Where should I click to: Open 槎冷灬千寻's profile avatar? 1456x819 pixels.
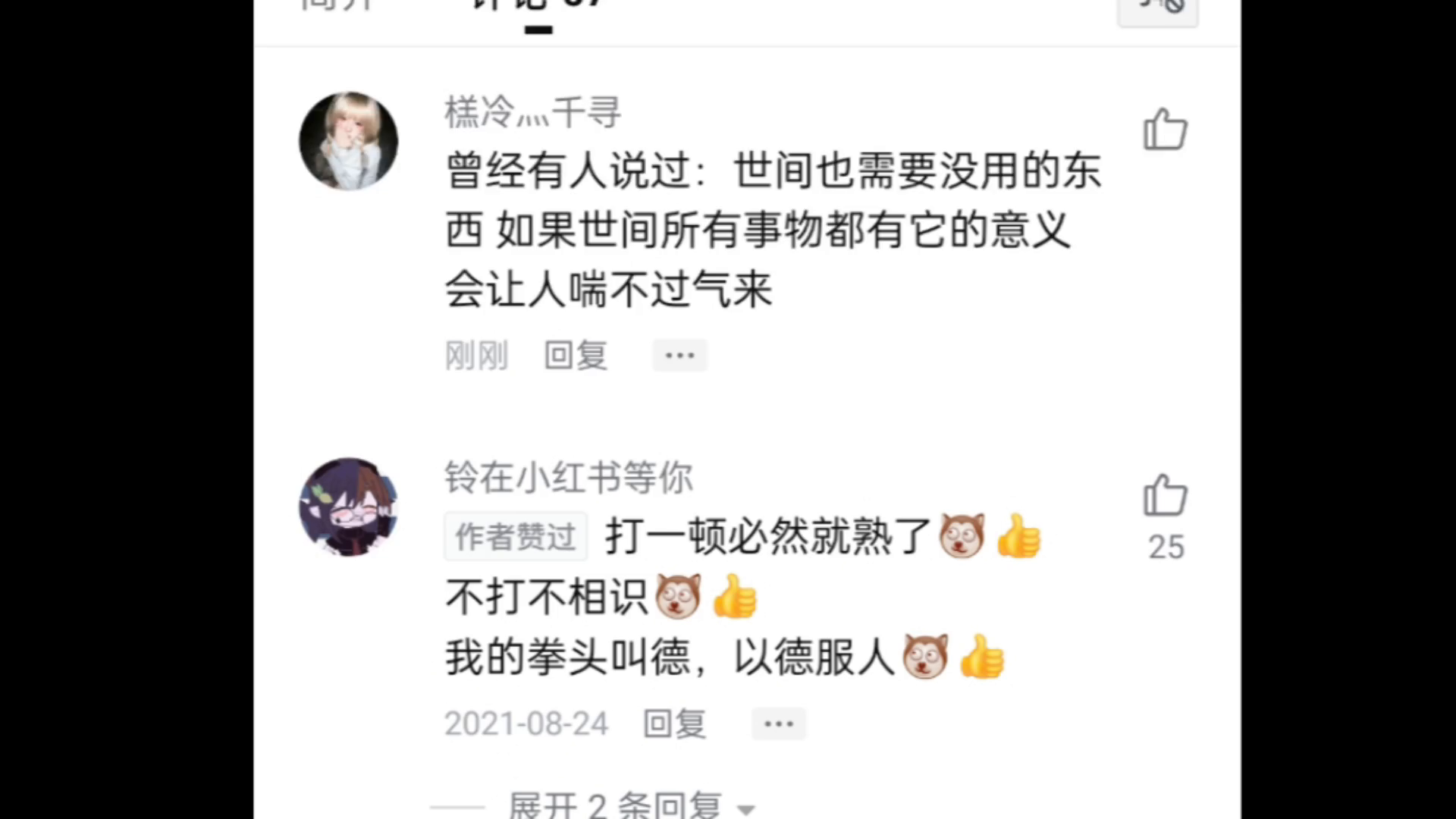click(x=348, y=141)
